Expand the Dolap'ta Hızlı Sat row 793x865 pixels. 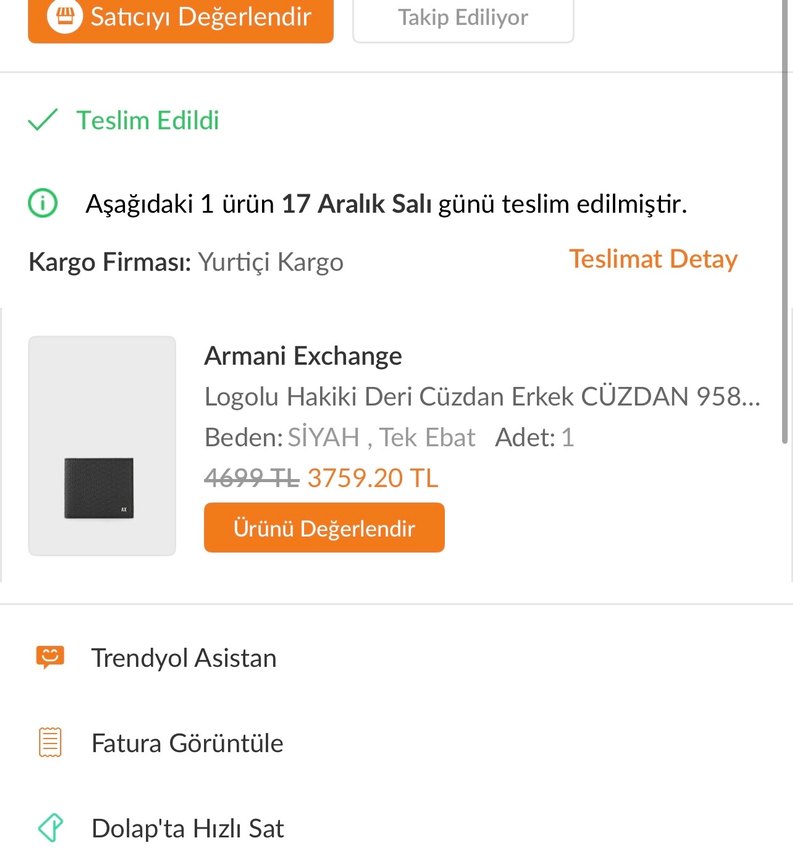pyautogui.click(x=187, y=828)
